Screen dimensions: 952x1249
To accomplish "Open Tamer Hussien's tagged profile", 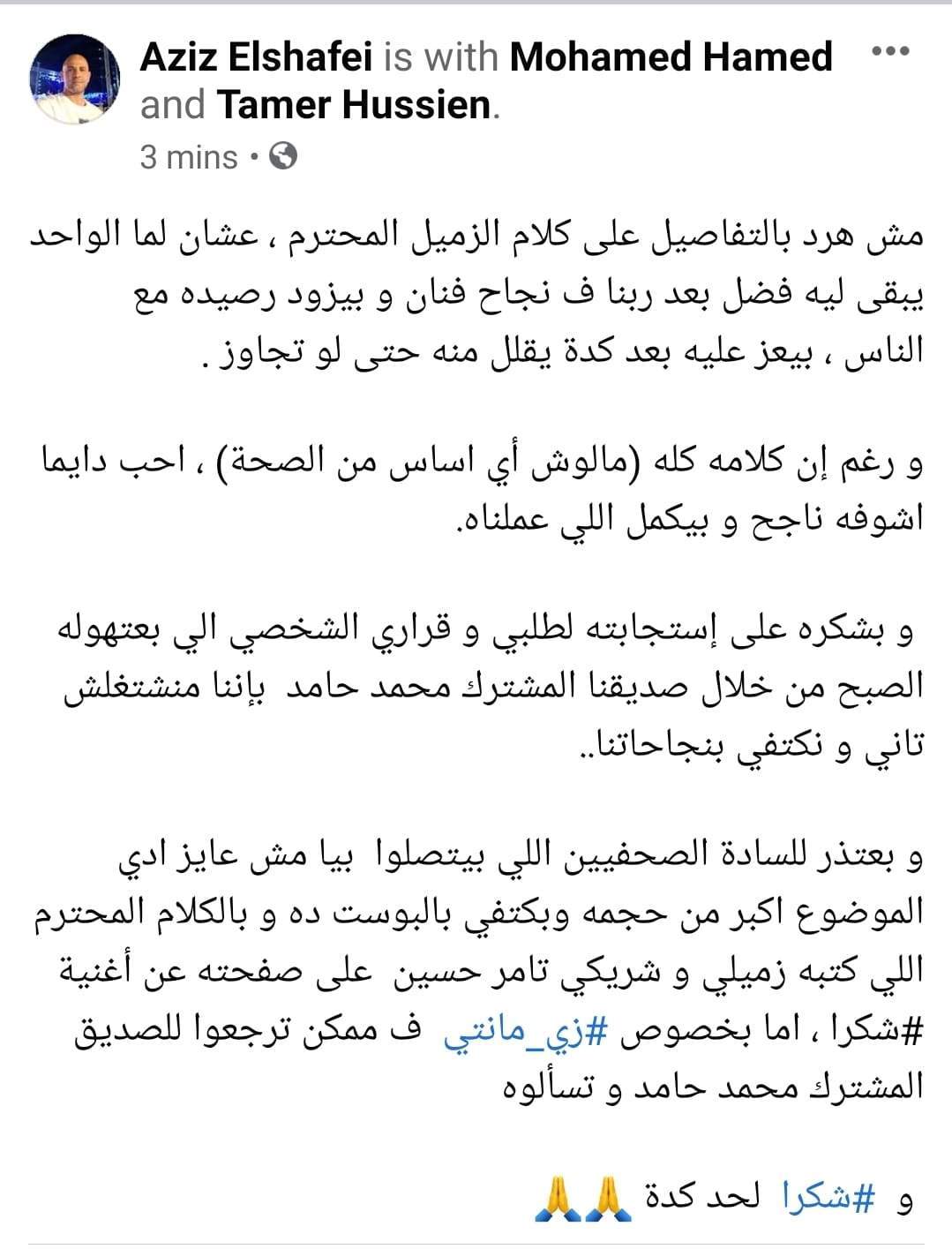I will coord(353,104).
